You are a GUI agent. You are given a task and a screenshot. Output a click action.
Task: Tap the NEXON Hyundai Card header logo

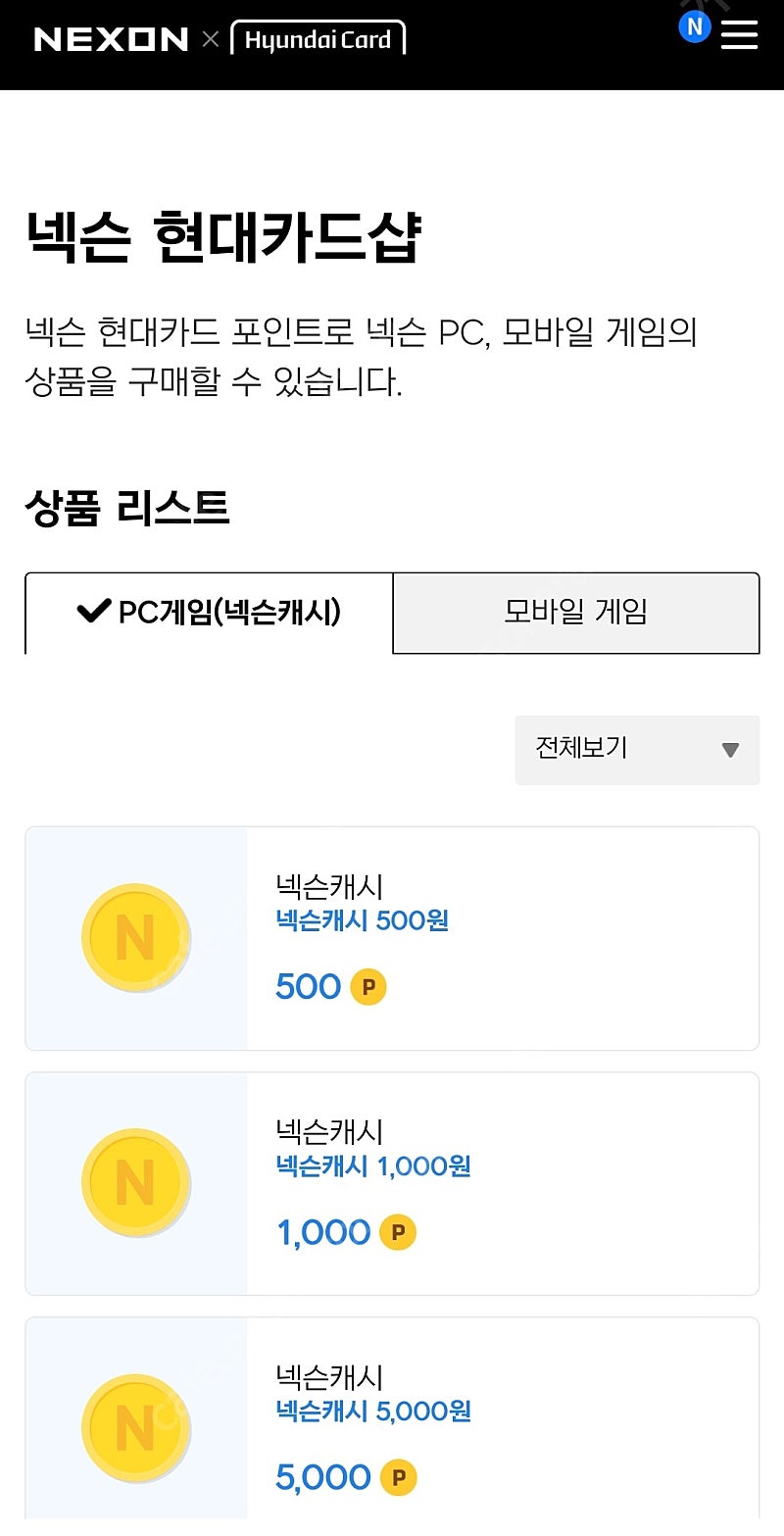(220, 39)
